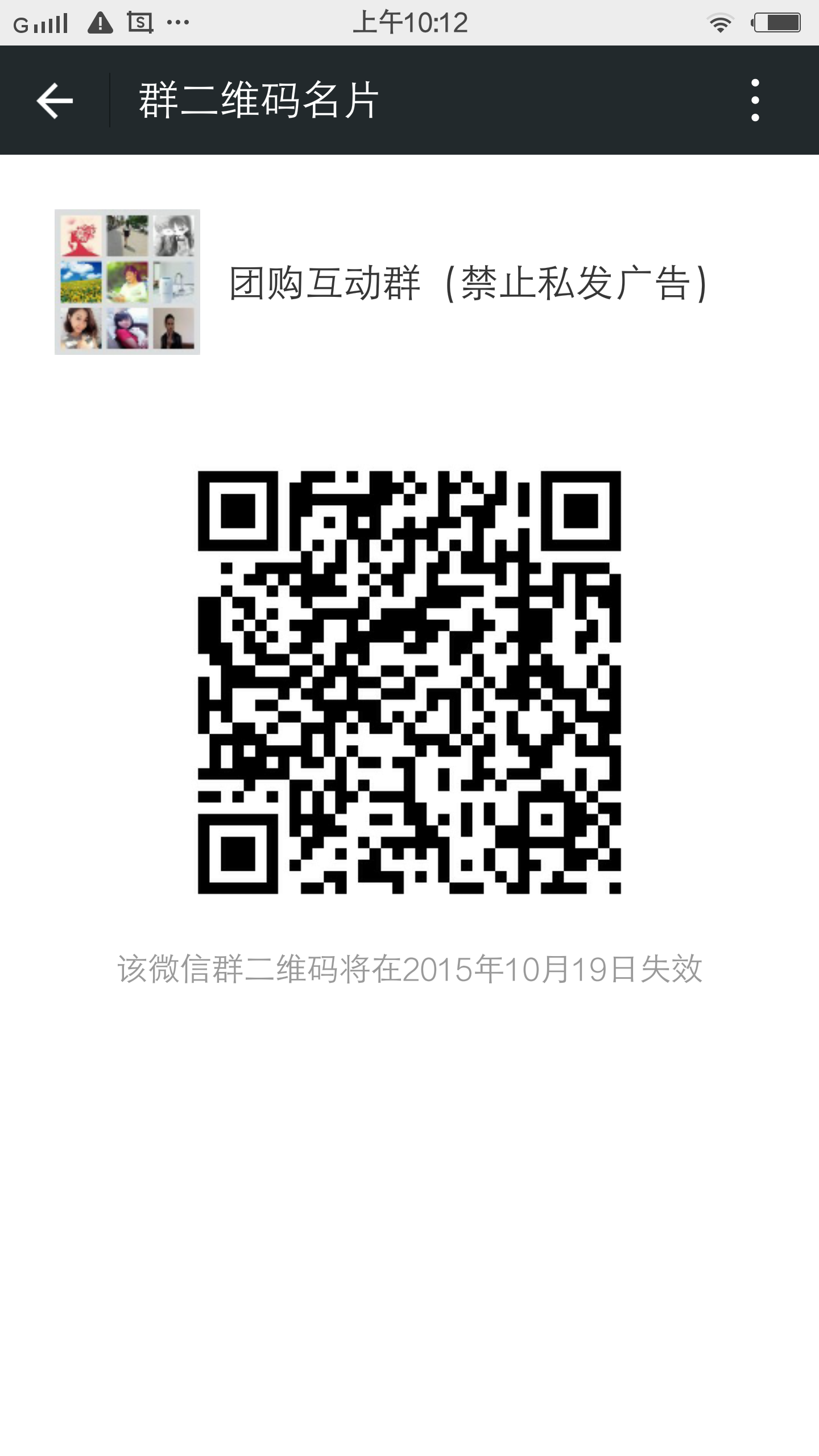819x1456 pixels.
Task: Go back using the arrow icon
Action: coord(55,101)
